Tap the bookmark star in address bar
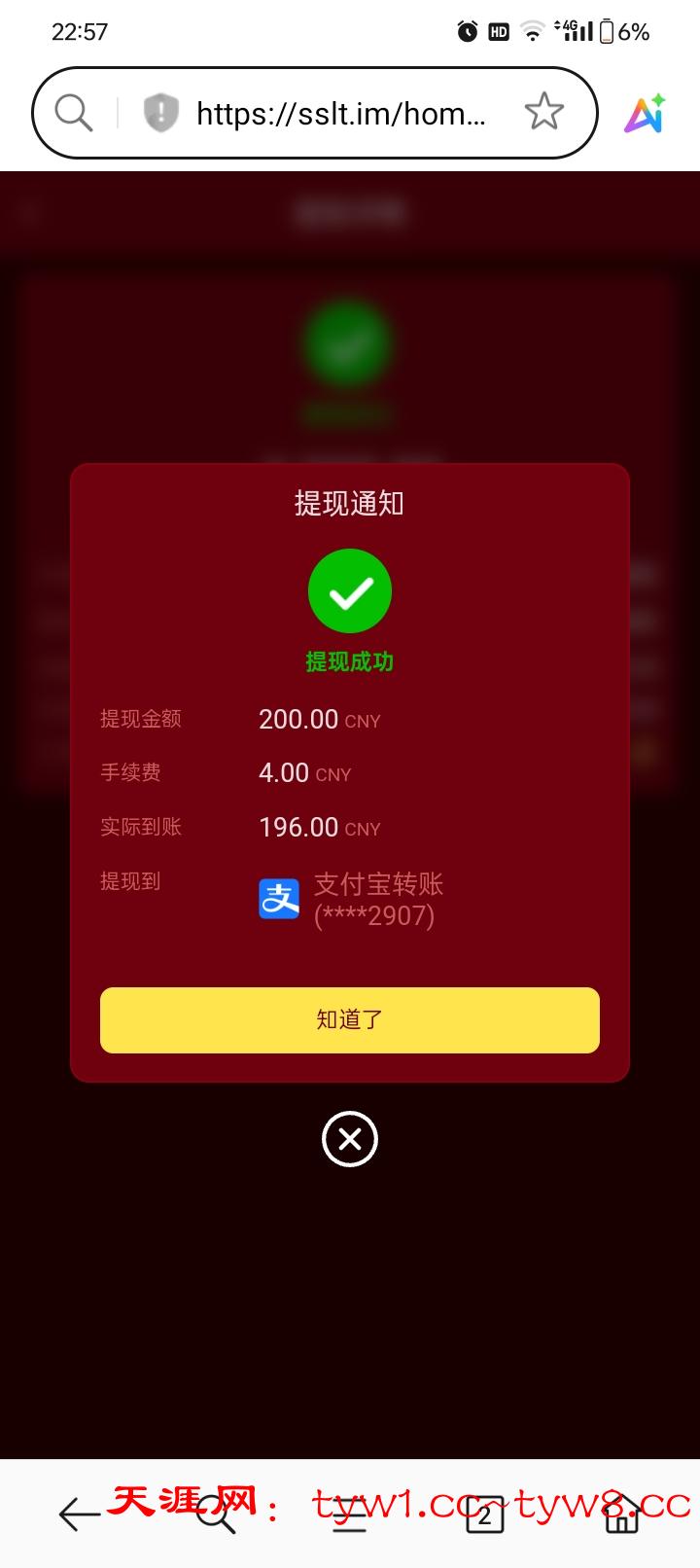Viewport: 700px width, 1568px height. [x=544, y=112]
